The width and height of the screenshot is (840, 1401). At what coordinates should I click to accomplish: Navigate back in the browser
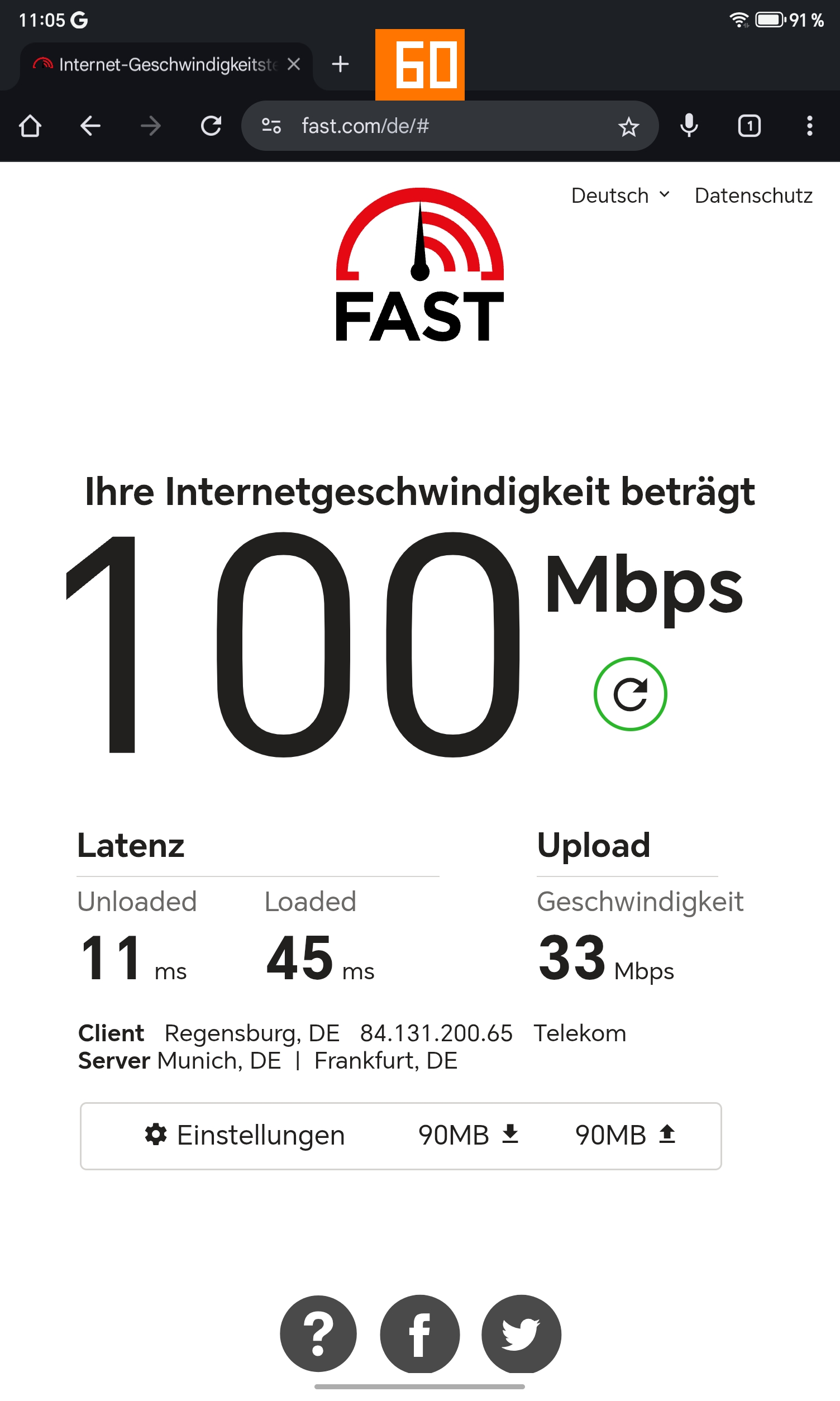coord(90,126)
